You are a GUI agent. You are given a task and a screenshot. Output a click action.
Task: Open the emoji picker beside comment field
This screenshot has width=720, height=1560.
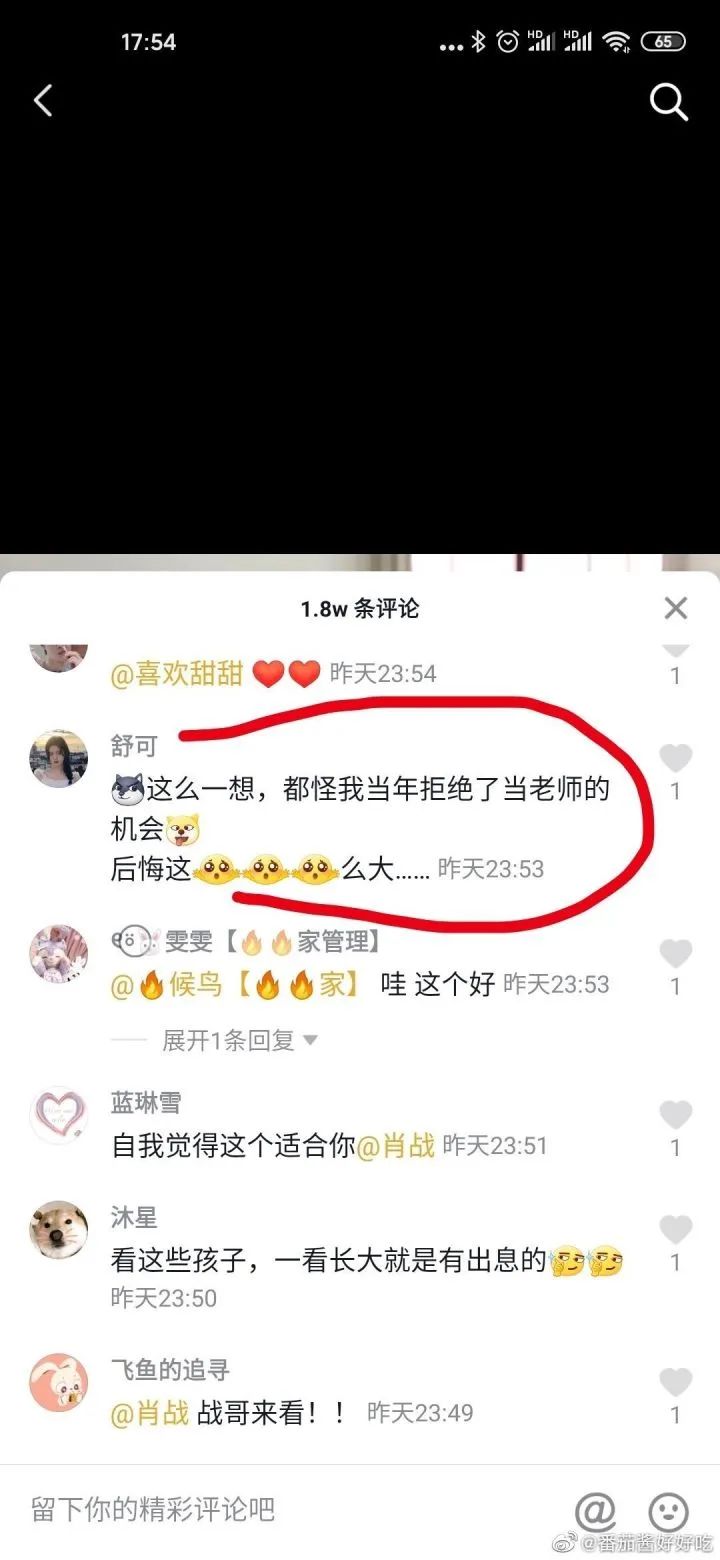tap(667, 1512)
